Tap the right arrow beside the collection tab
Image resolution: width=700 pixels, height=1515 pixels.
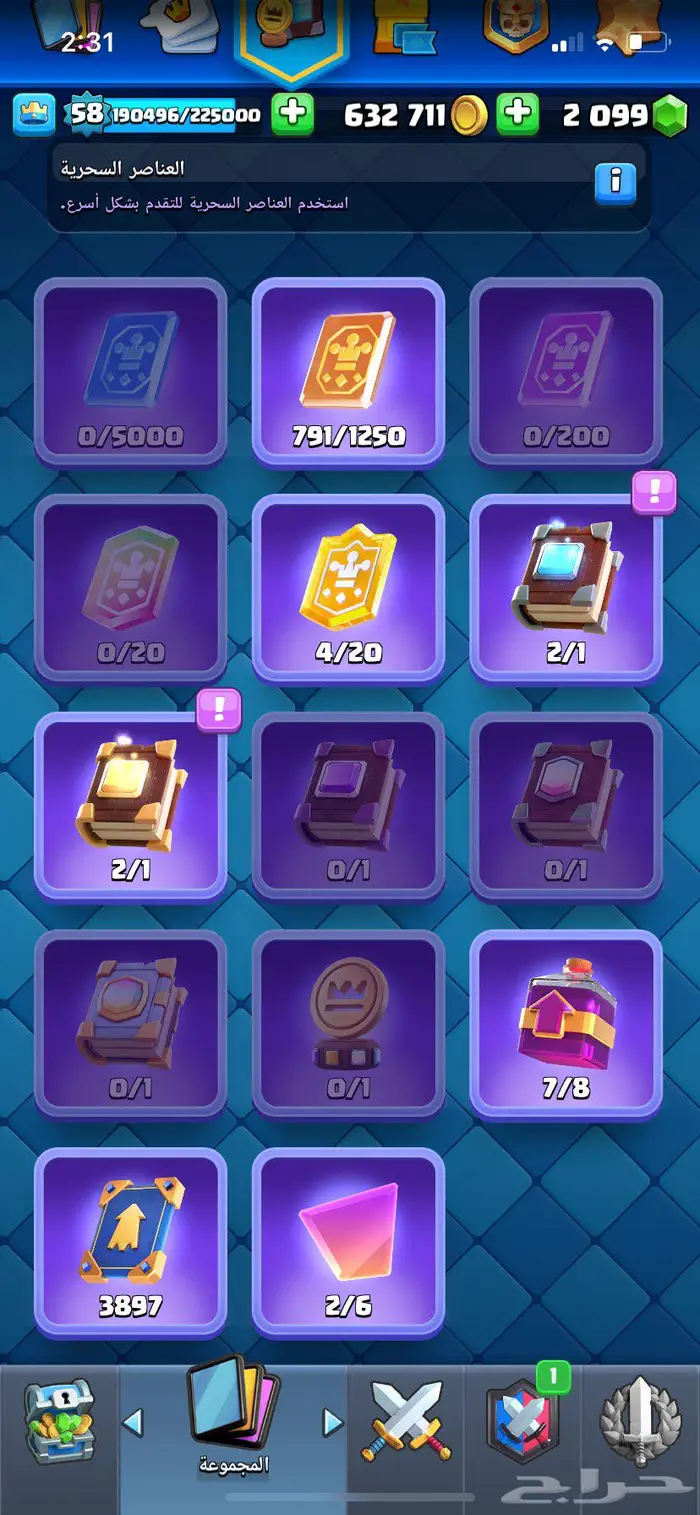pos(331,1421)
